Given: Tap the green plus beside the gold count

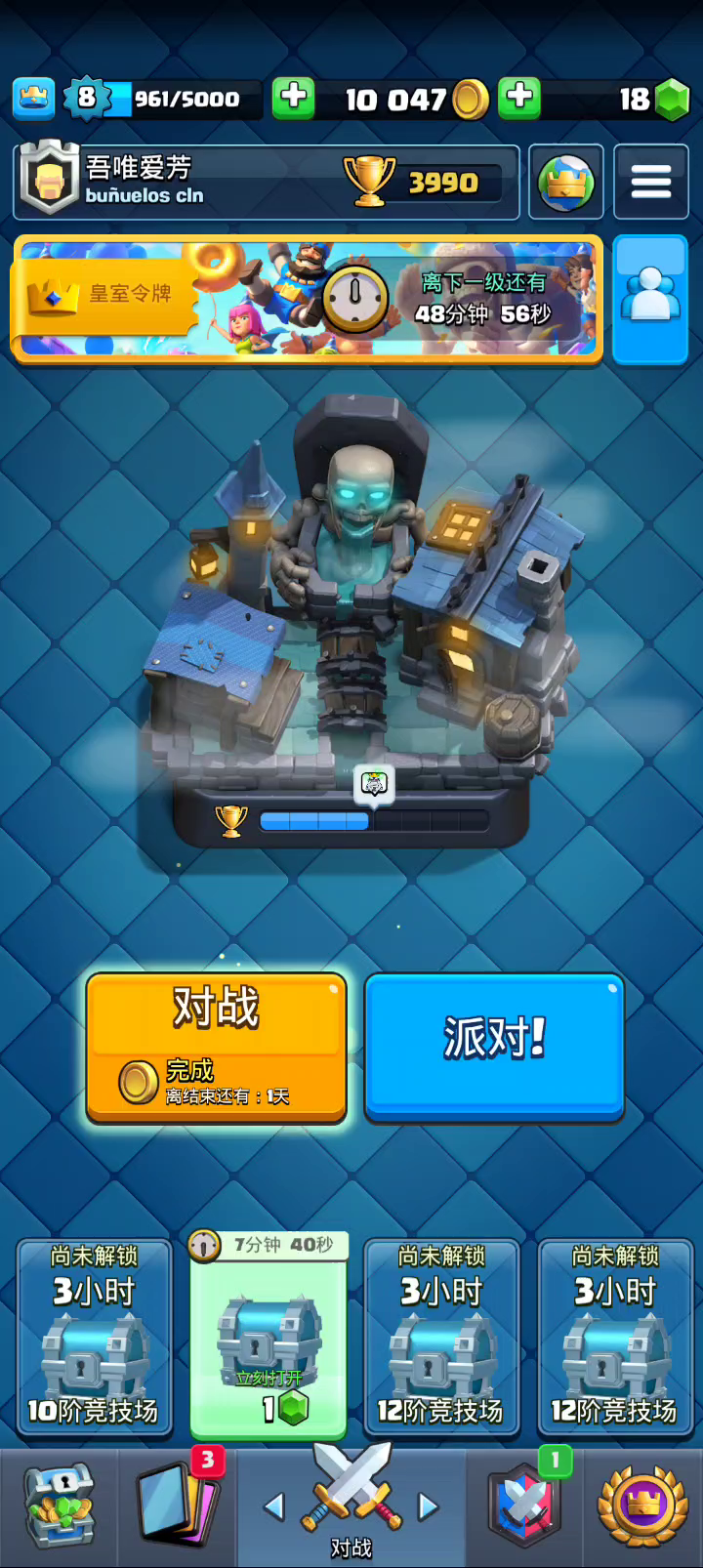Looking at the screenshot, I should [519, 98].
